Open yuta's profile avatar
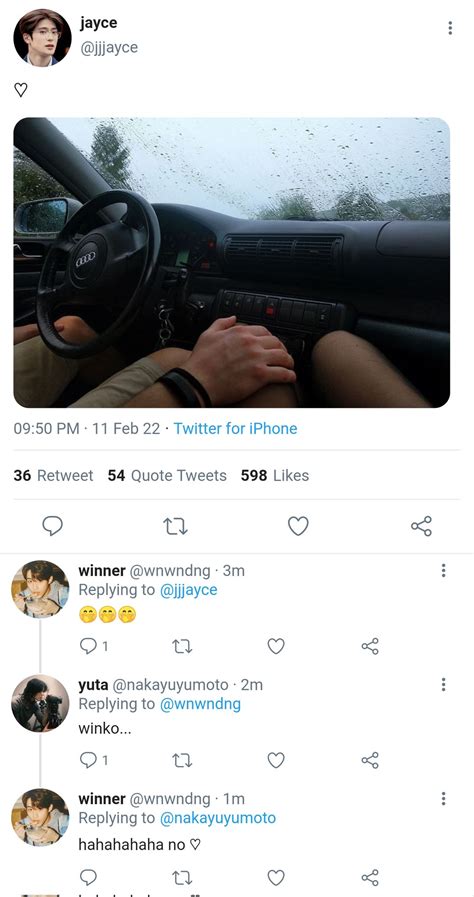 pyautogui.click(x=40, y=703)
